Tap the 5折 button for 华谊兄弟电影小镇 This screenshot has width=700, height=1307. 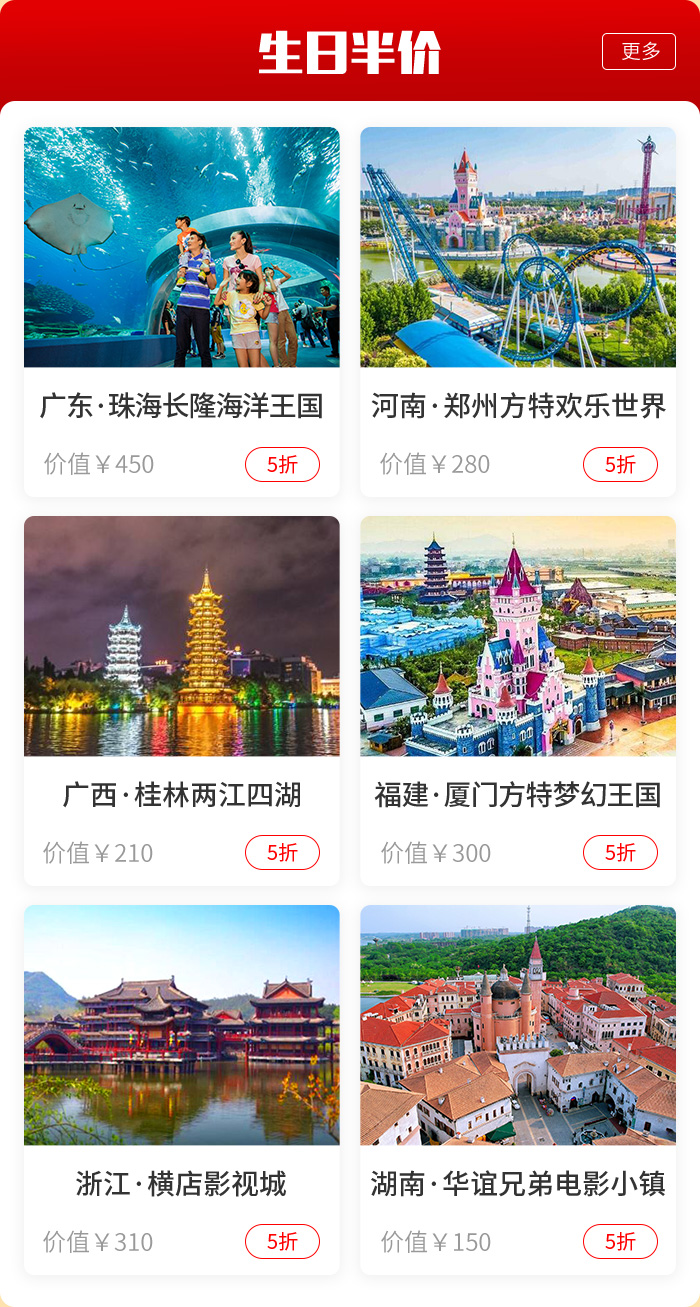[620, 1241]
